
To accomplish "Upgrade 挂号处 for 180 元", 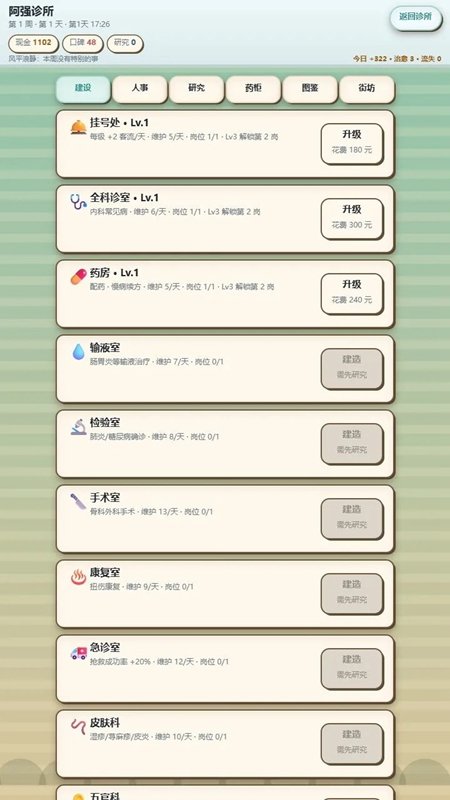I will (352, 143).
